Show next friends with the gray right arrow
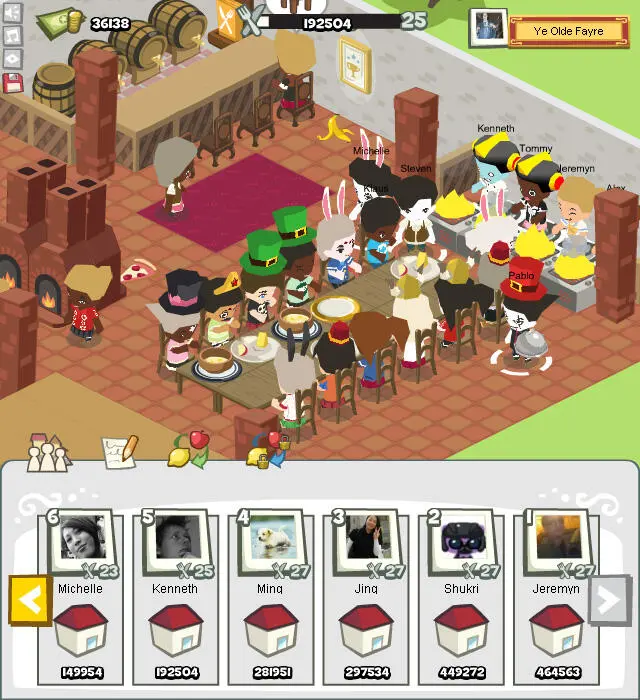The width and height of the screenshot is (640, 700). 609,600
